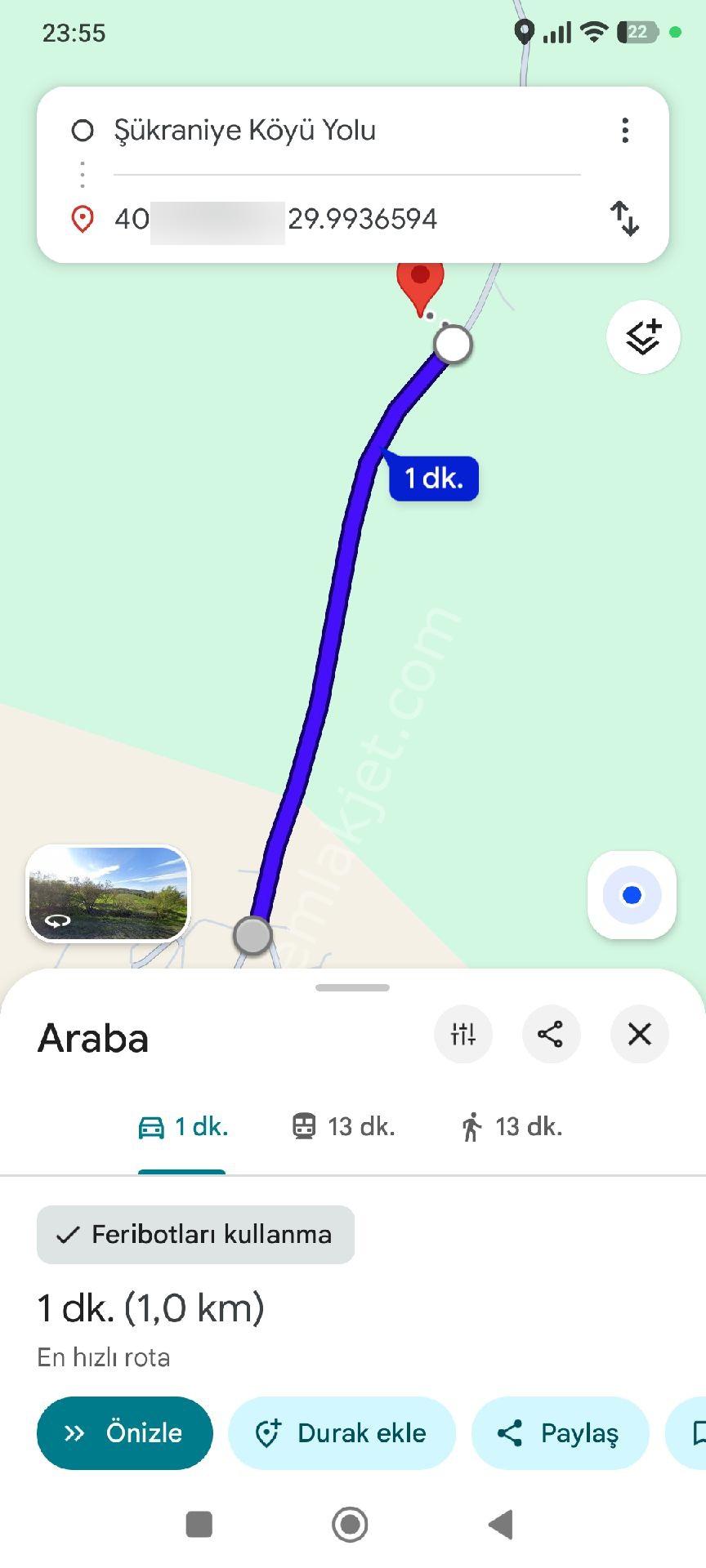Open the Street View thumbnail
The width and height of the screenshot is (706, 1568).
(x=108, y=893)
